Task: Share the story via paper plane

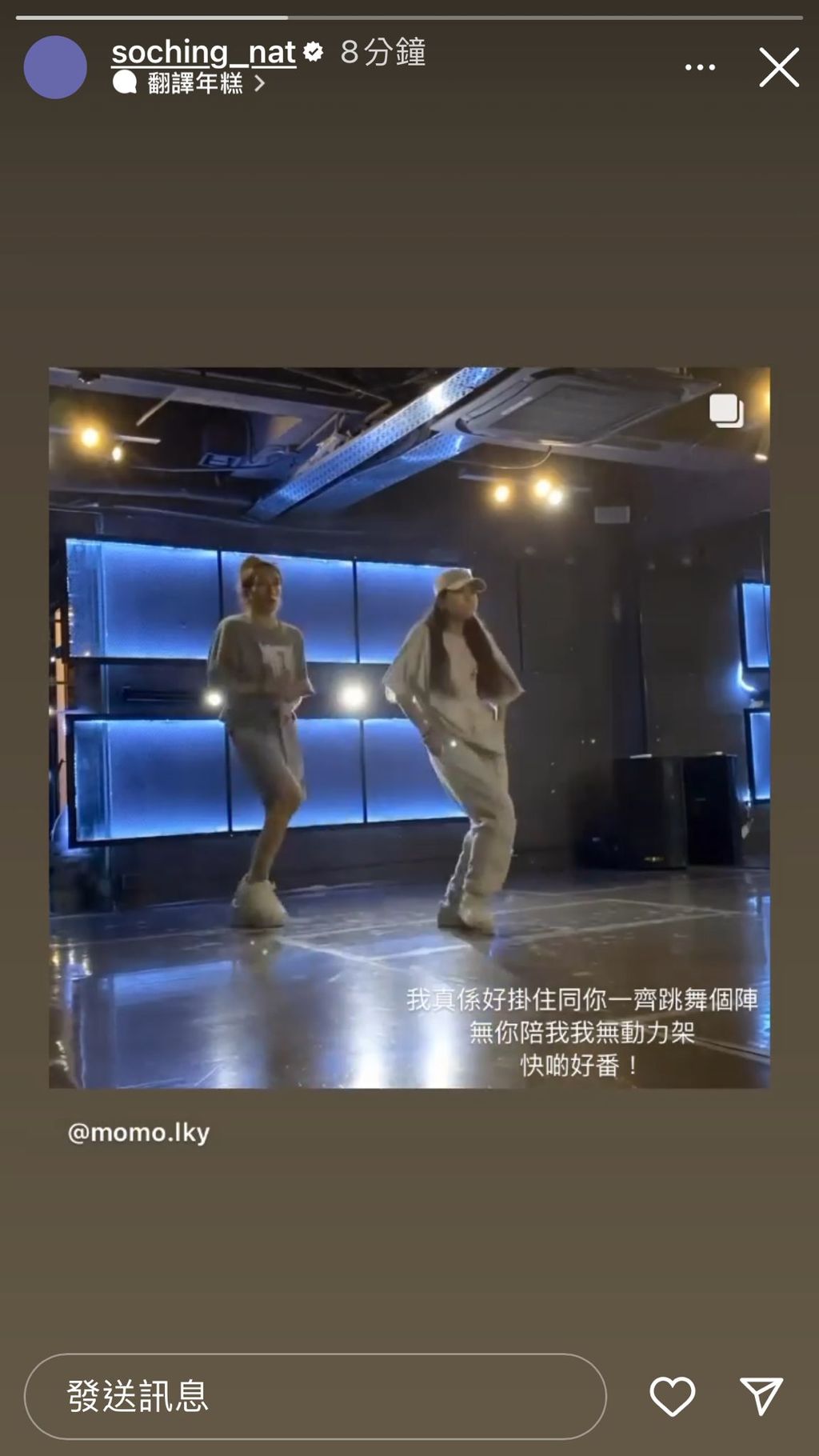Action: tap(761, 1396)
